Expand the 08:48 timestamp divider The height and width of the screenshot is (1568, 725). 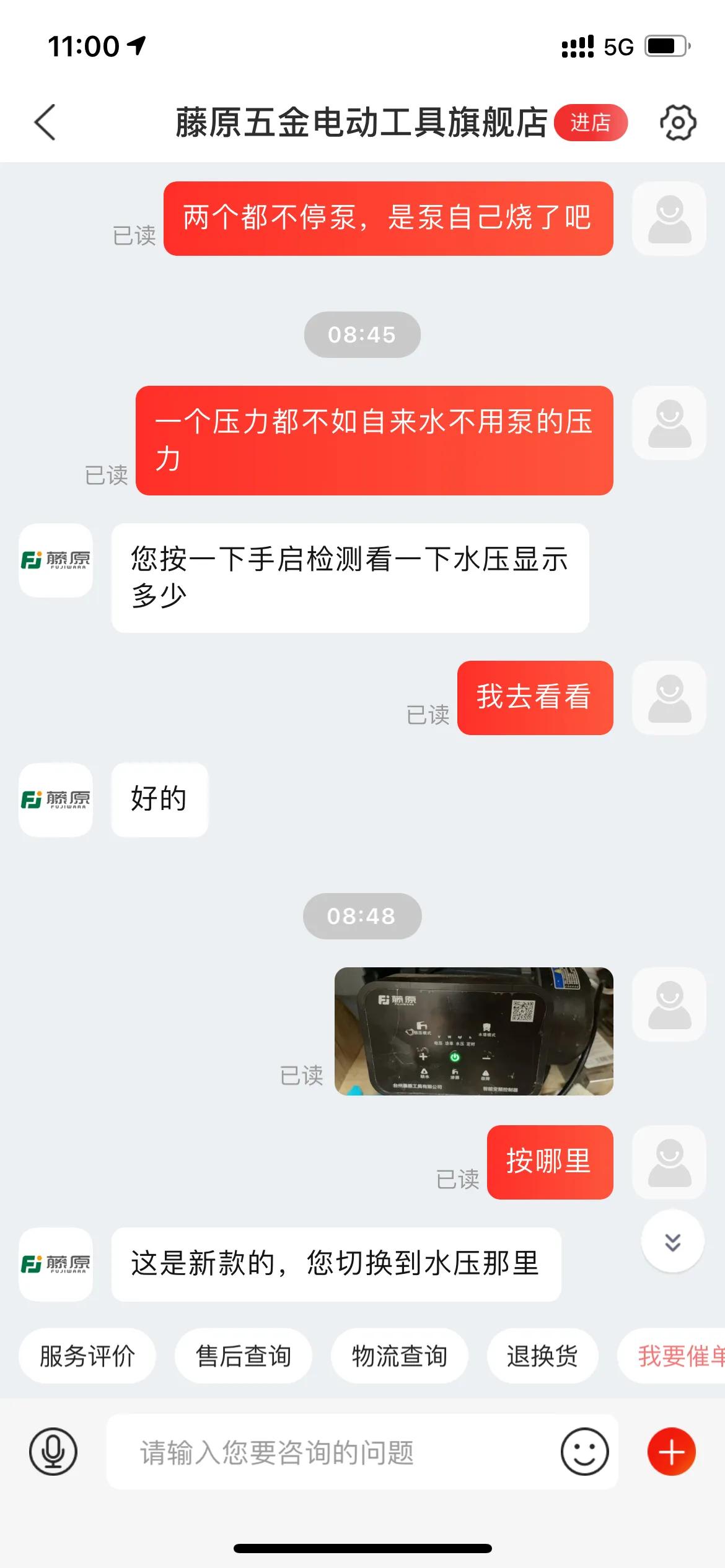coord(362,917)
